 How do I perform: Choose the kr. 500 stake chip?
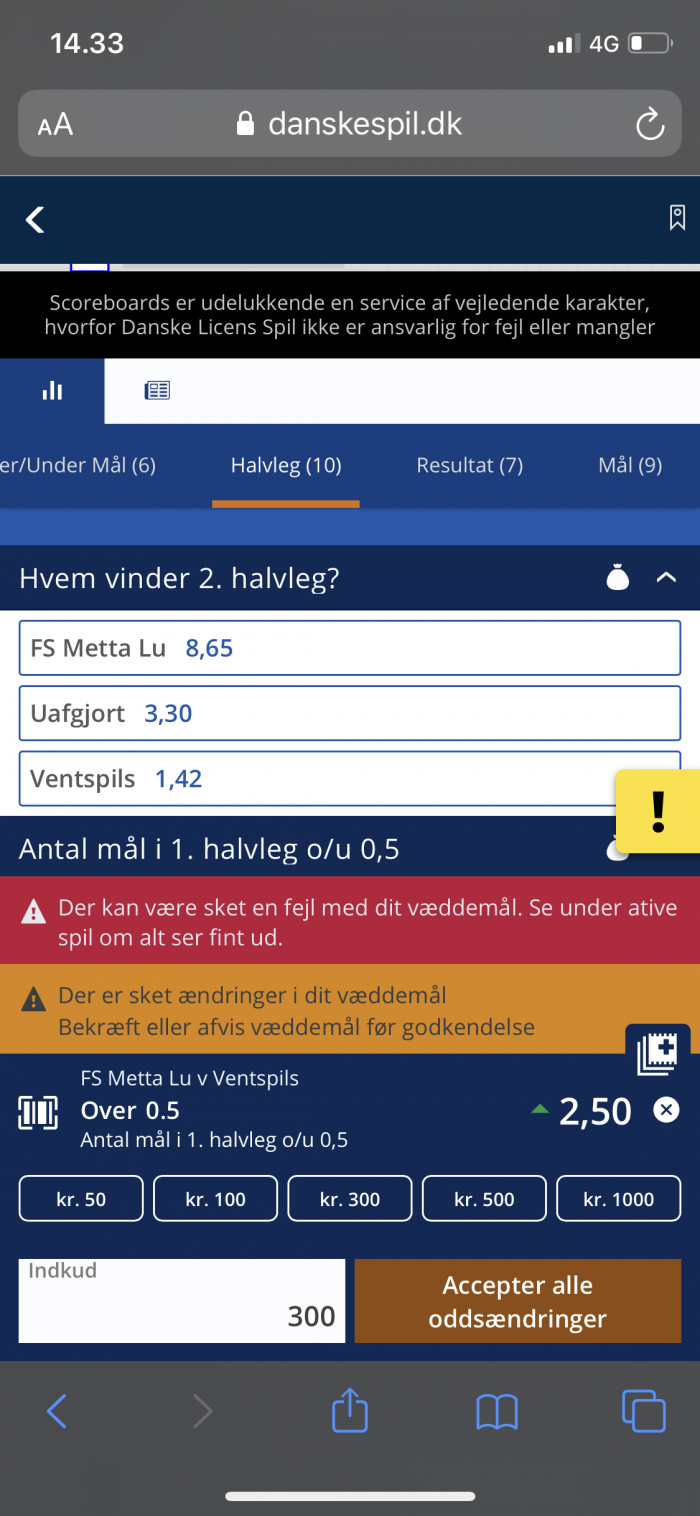pyautogui.click(x=484, y=1199)
